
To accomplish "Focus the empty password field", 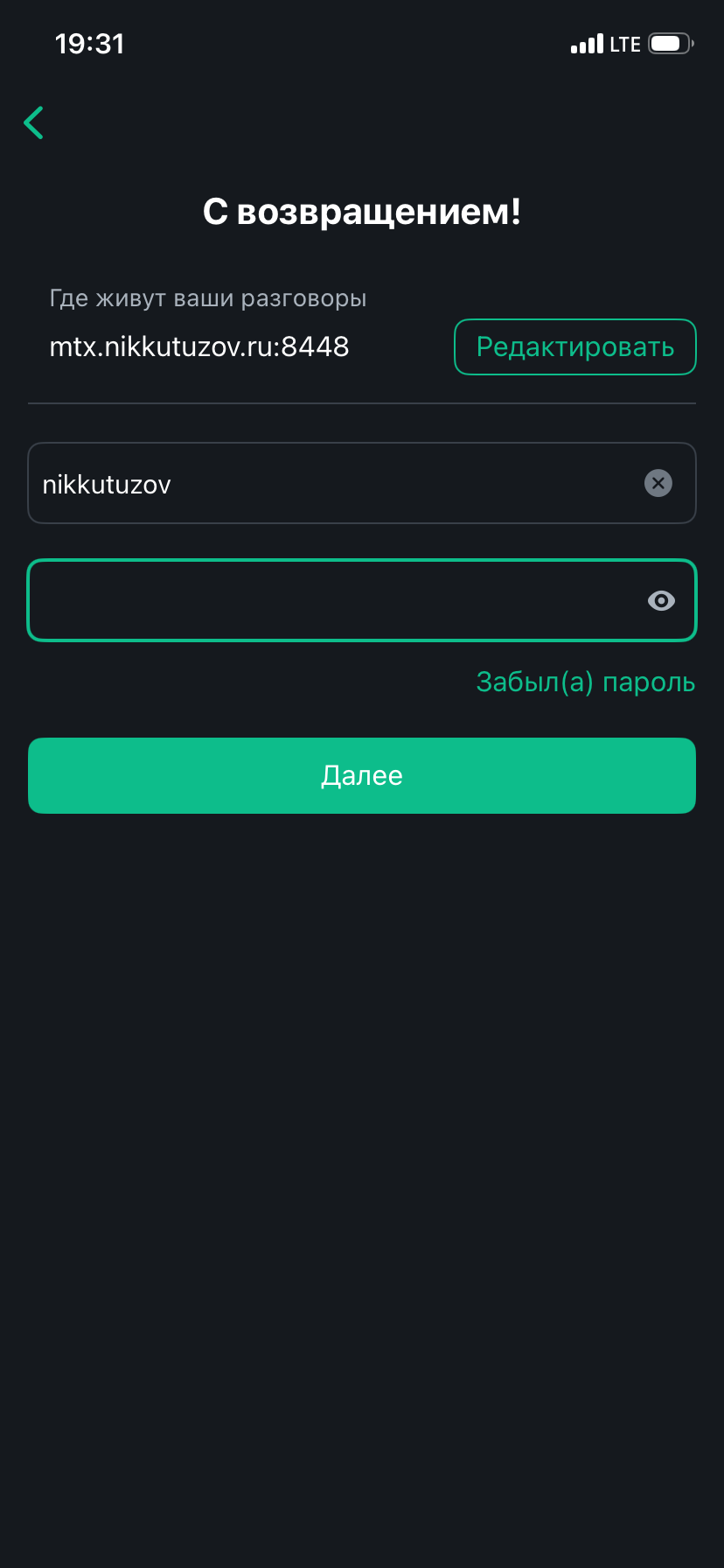I will (332, 600).
